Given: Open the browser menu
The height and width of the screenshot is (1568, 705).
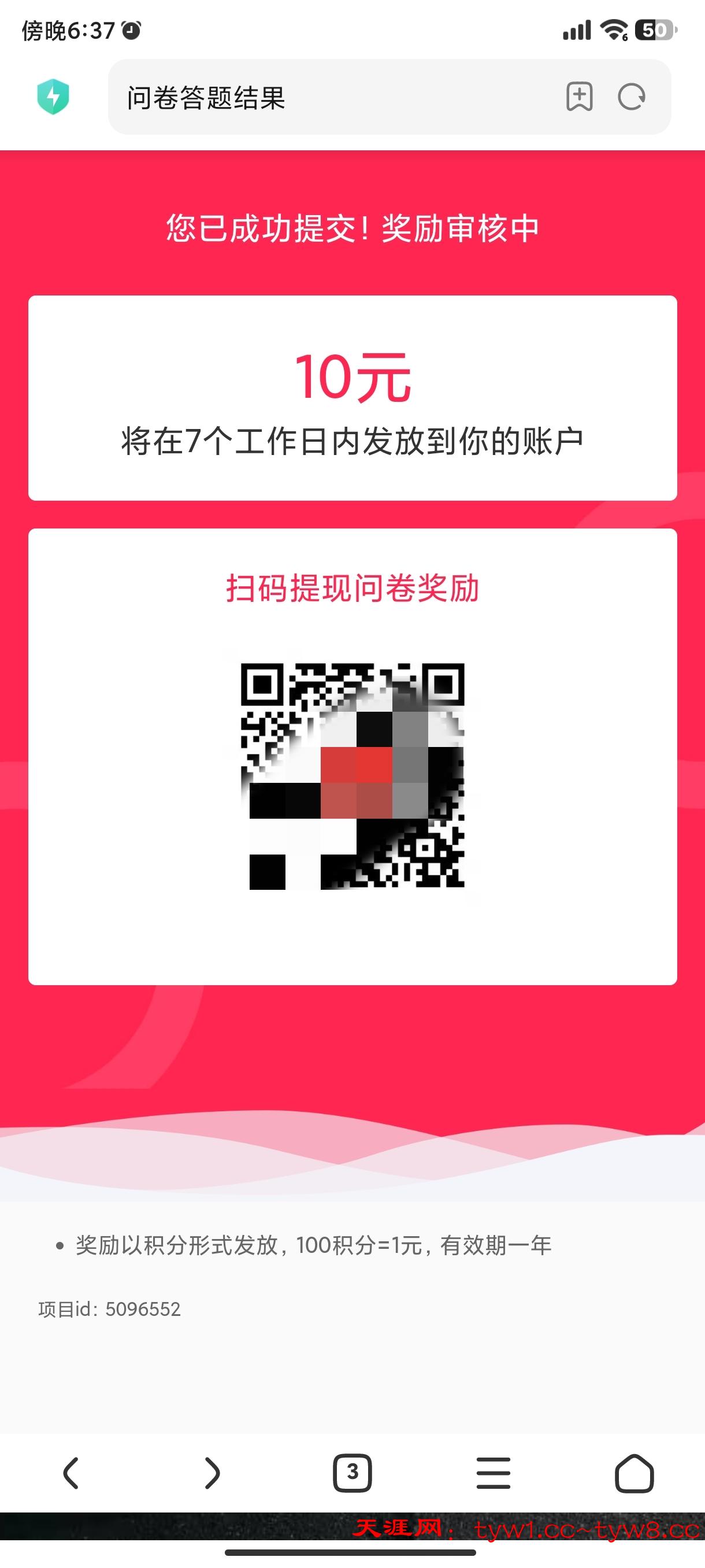Looking at the screenshot, I should pos(493,1473).
